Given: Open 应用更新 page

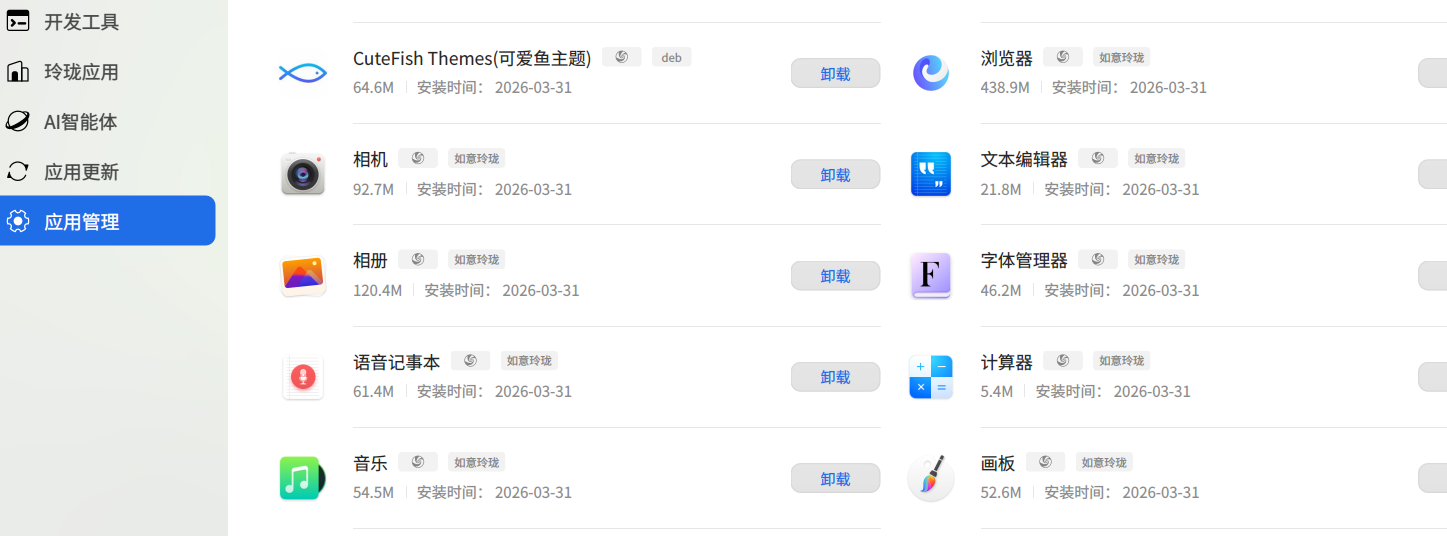Looking at the screenshot, I should click(x=81, y=172).
